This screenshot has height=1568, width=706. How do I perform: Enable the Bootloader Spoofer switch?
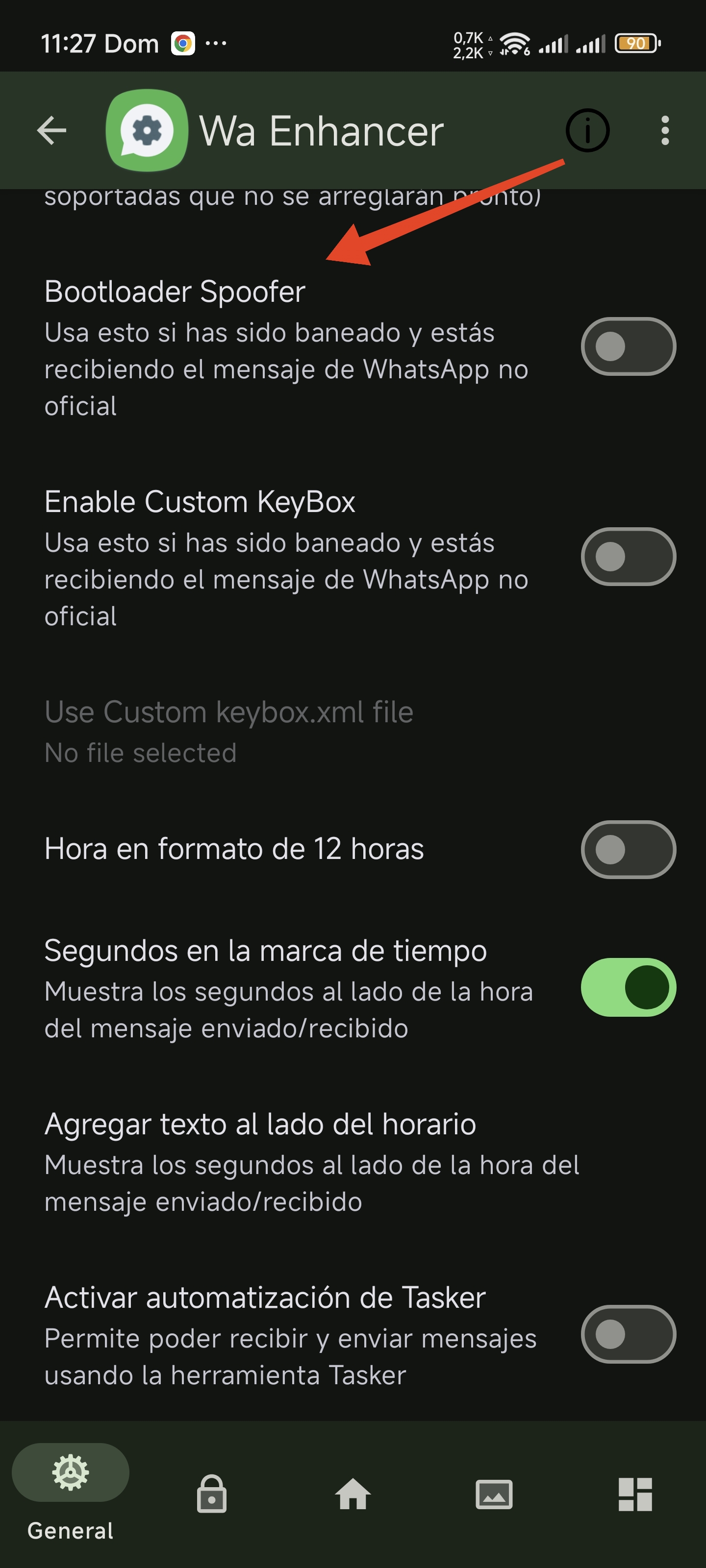(628, 346)
